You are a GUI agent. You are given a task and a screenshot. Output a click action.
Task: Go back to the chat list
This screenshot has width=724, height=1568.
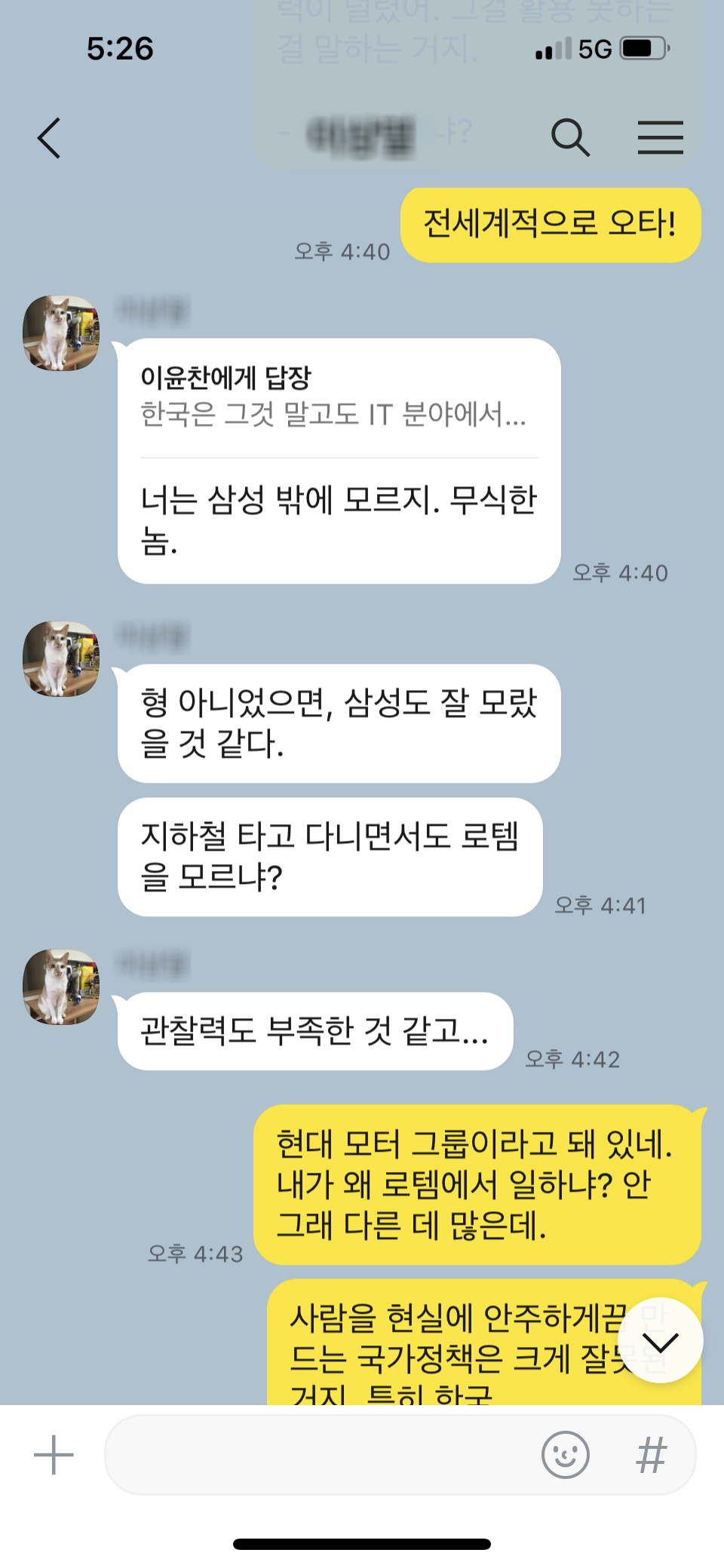coord(49,138)
